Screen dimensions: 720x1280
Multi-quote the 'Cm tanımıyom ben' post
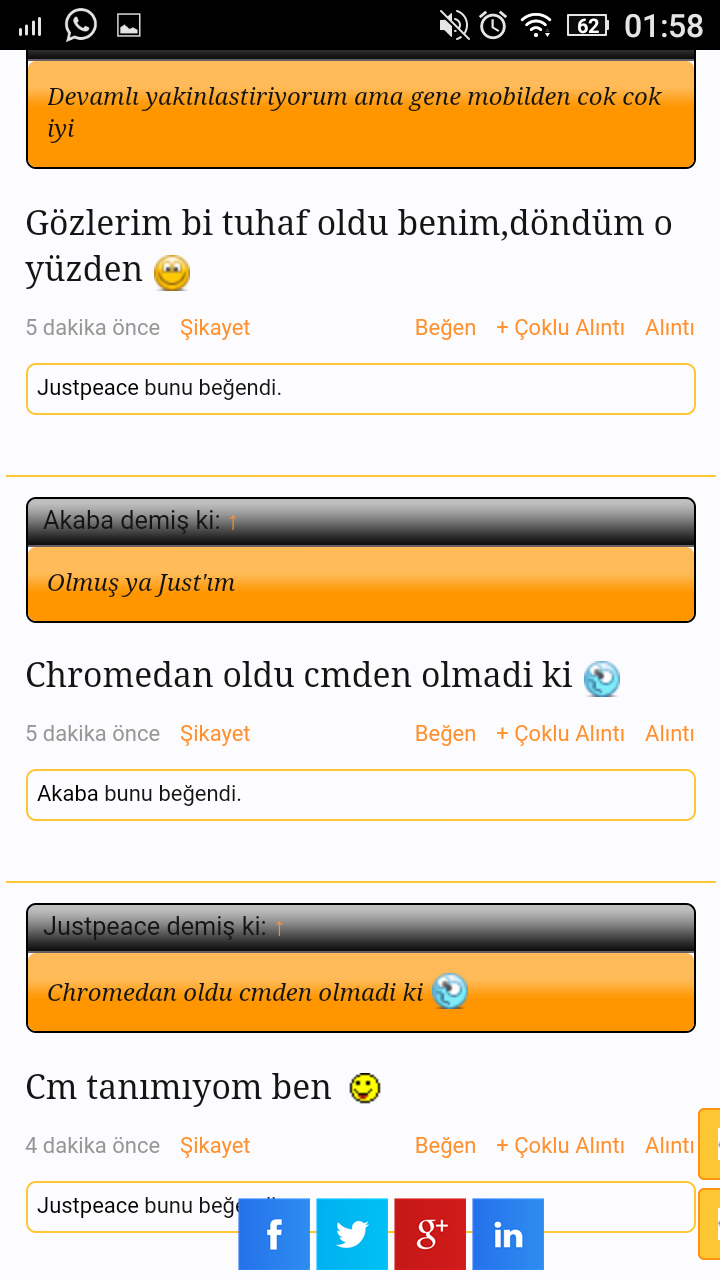(x=560, y=1146)
